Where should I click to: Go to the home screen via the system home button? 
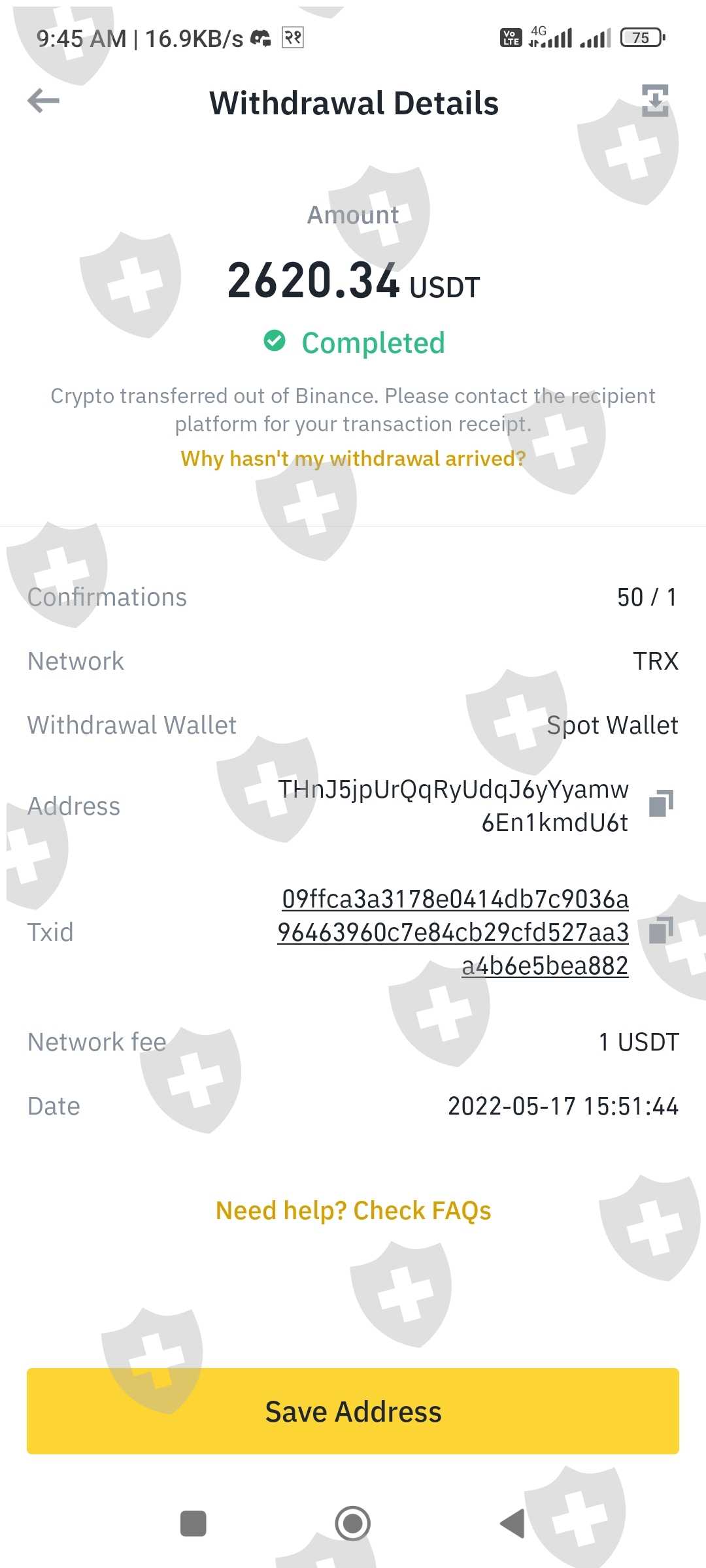[353, 1524]
